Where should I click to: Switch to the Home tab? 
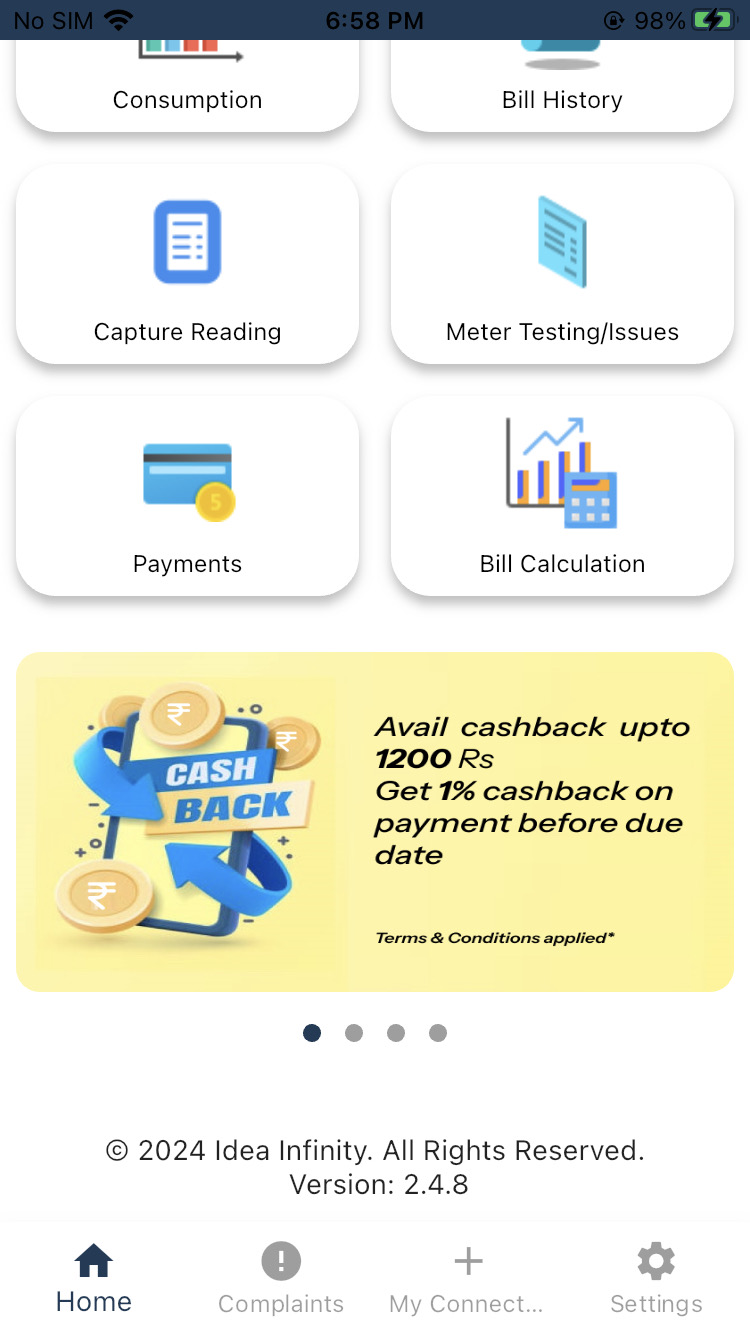pos(94,1279)
